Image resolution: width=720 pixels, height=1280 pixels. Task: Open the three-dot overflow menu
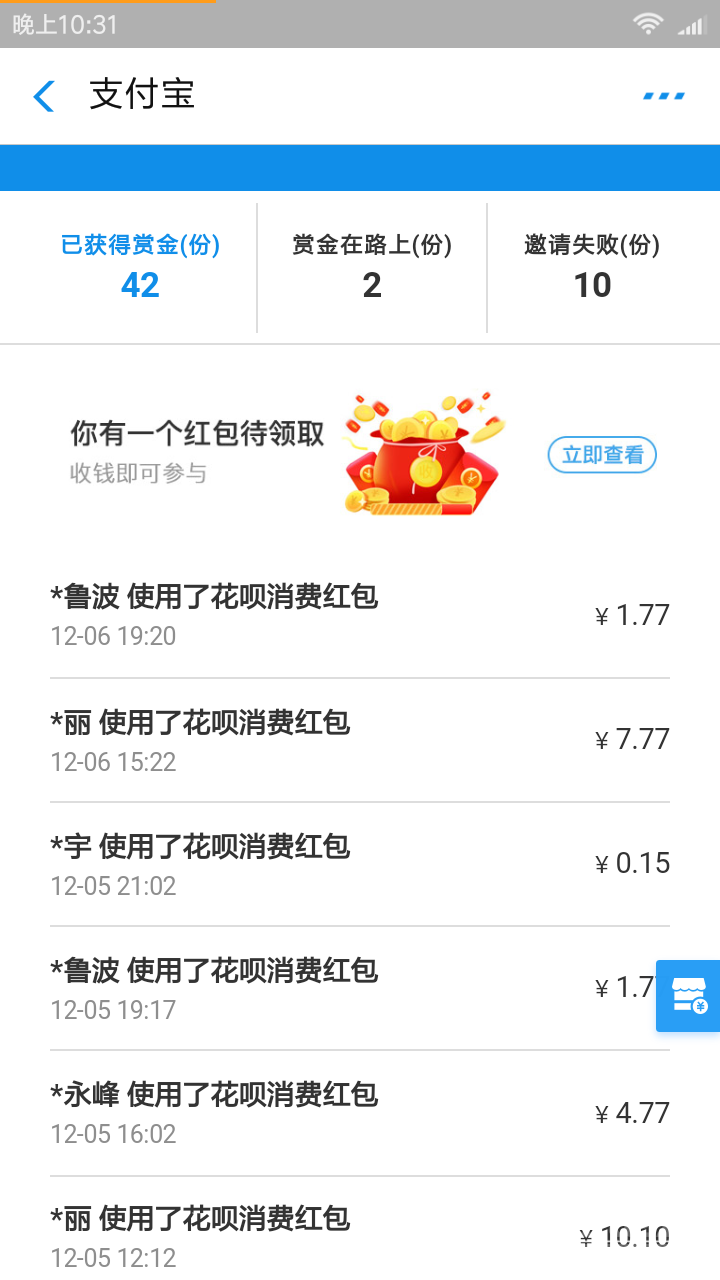point(663,96)
